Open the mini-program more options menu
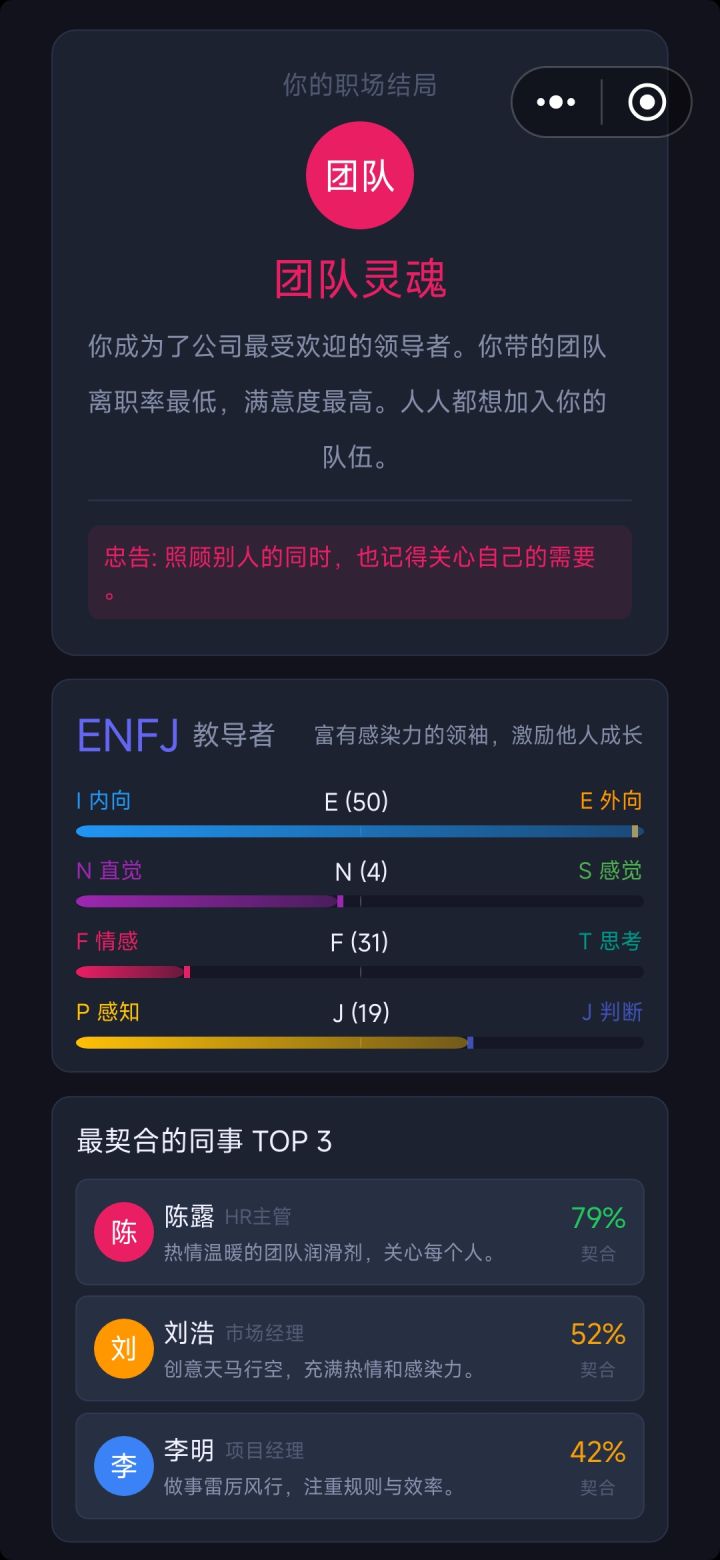 [555, 101]
